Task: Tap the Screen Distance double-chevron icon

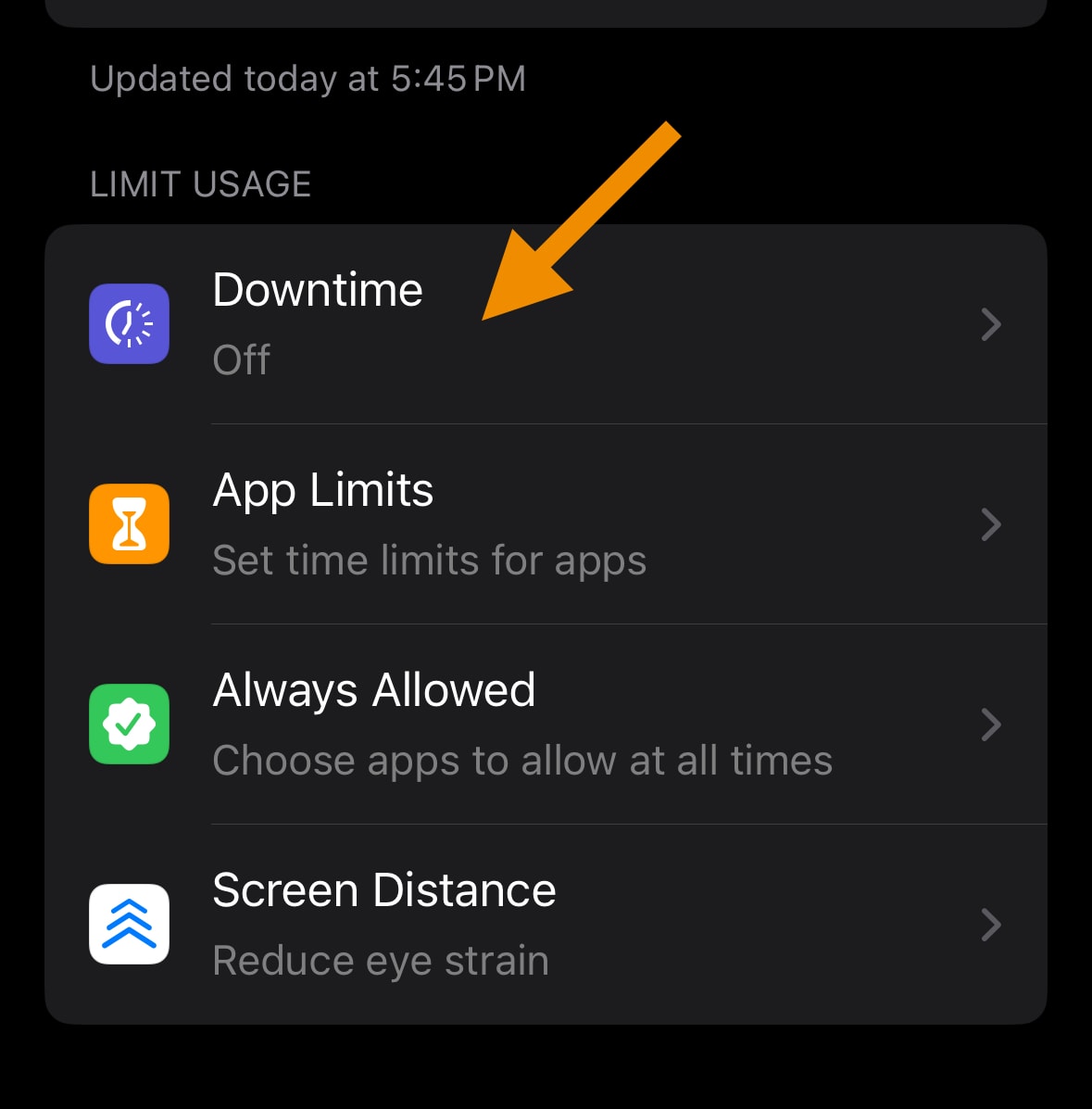Action: (129, 924)
